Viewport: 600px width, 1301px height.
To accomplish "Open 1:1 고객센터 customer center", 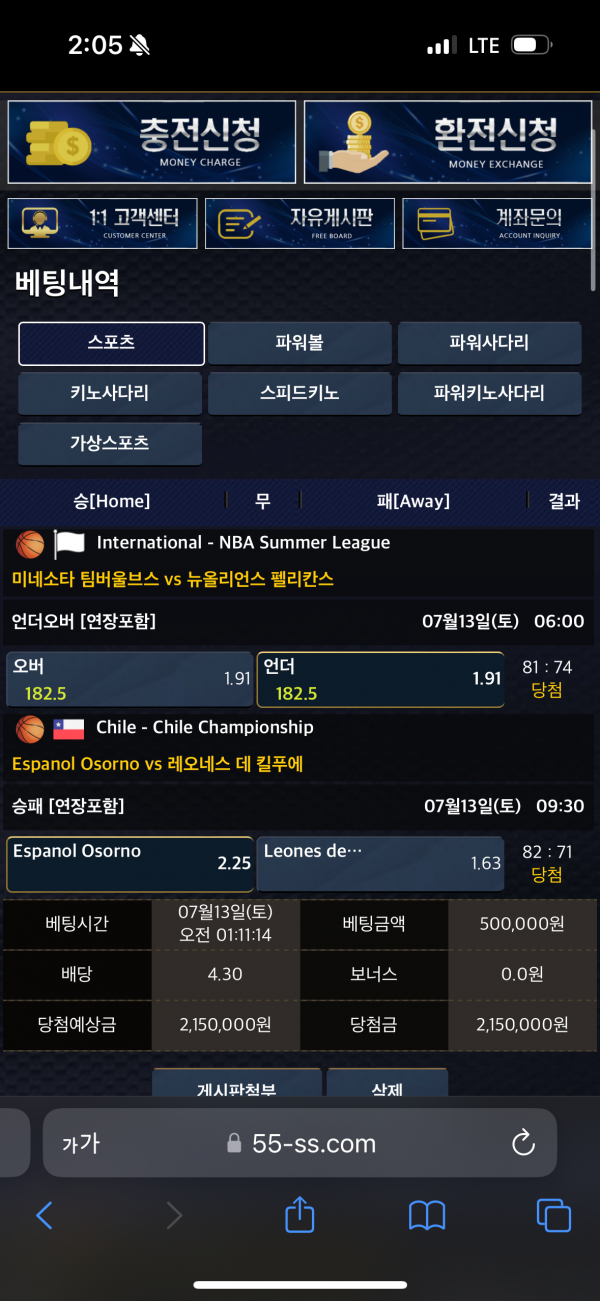I will 102,223.
